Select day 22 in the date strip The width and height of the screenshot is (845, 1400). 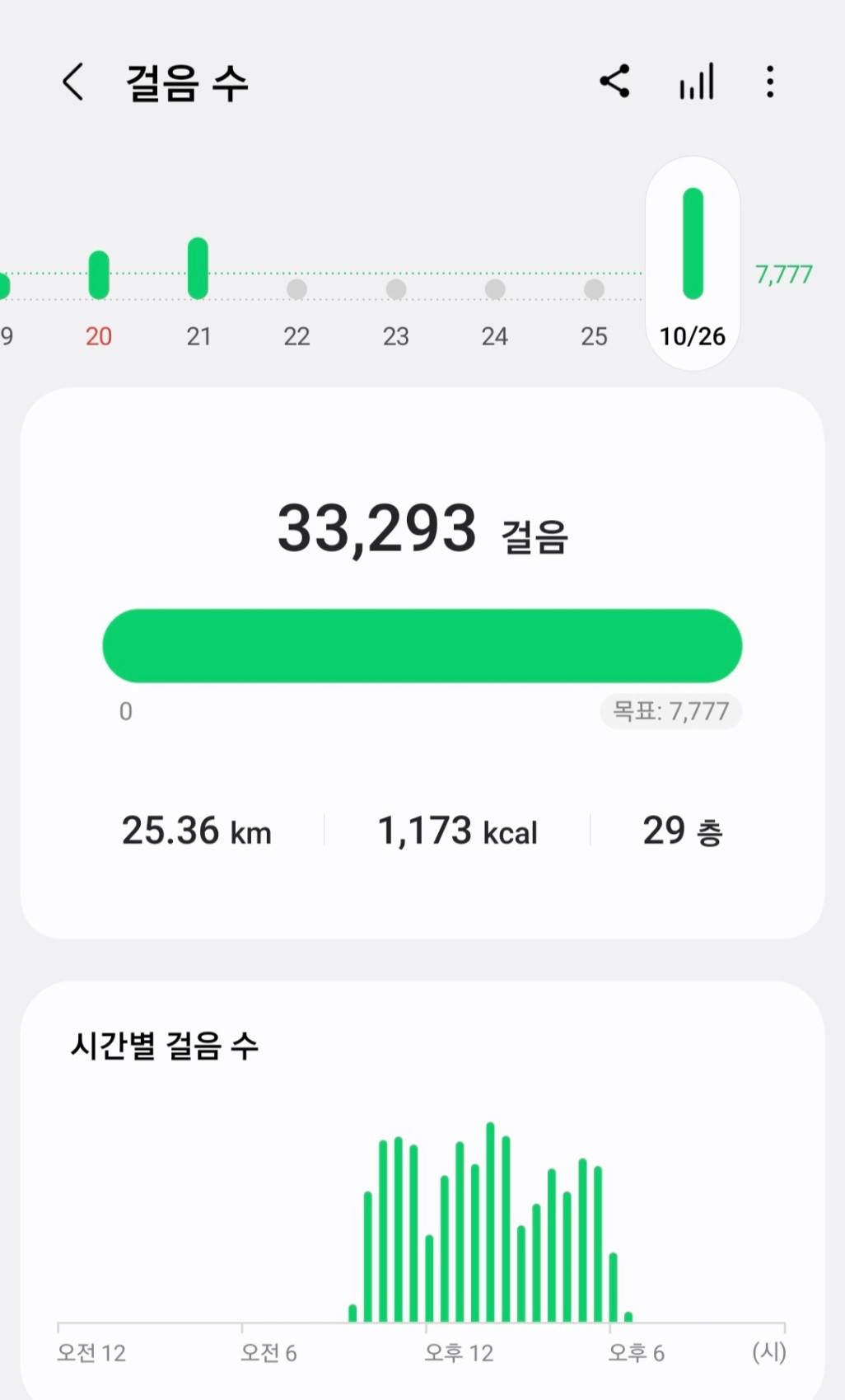pyautogui.click(x=296, y=313)
